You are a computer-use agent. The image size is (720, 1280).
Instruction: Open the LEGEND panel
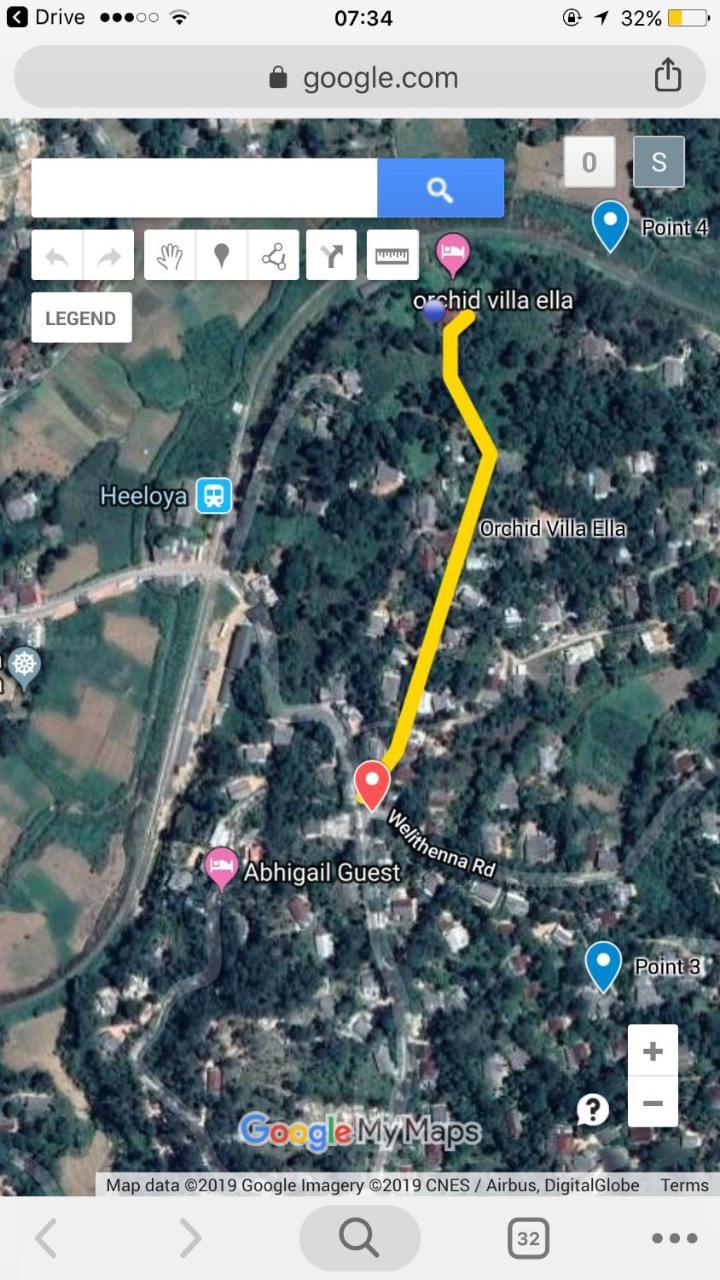click(x=81, y=318)
